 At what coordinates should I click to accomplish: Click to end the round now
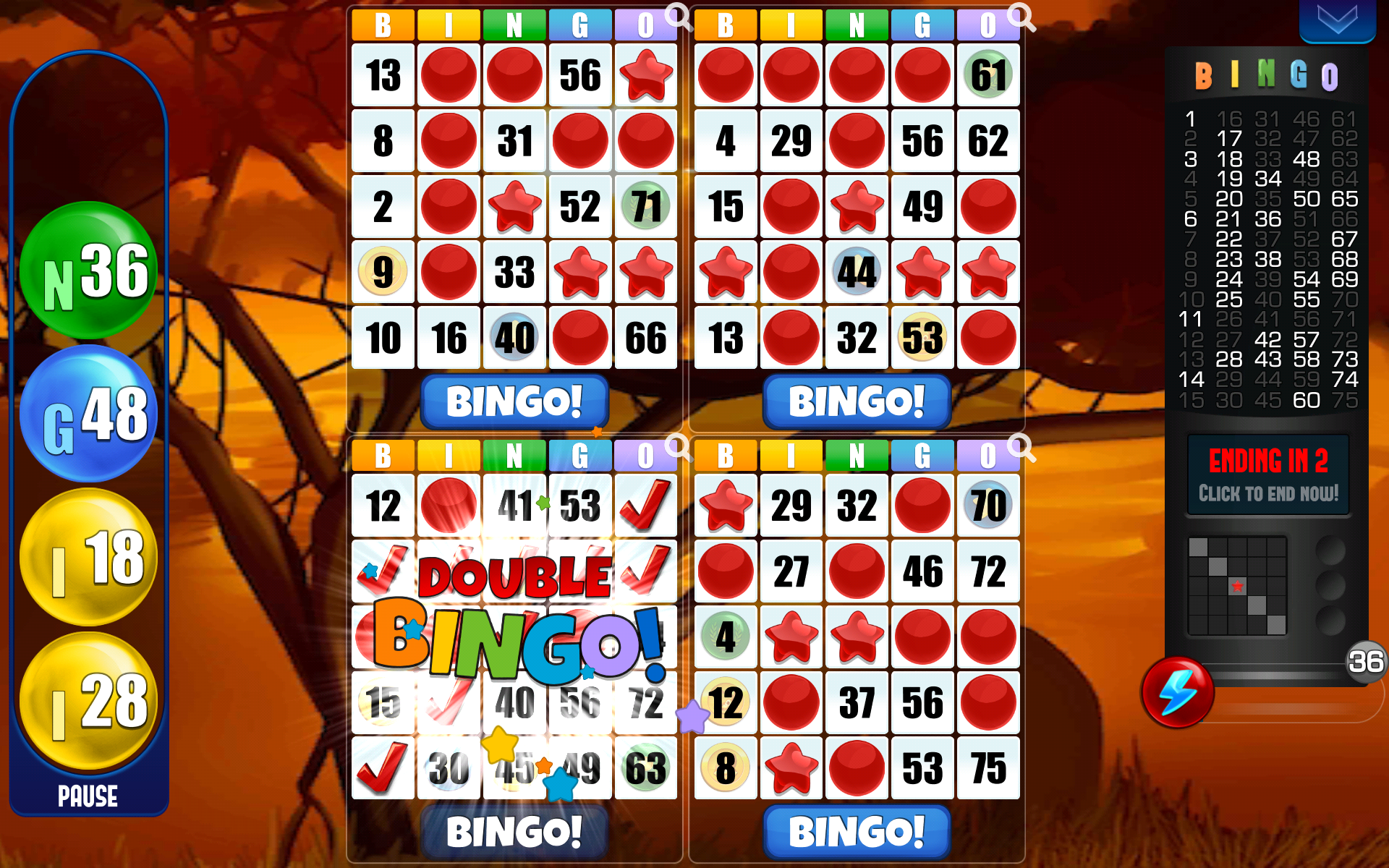pos(1267,475)
